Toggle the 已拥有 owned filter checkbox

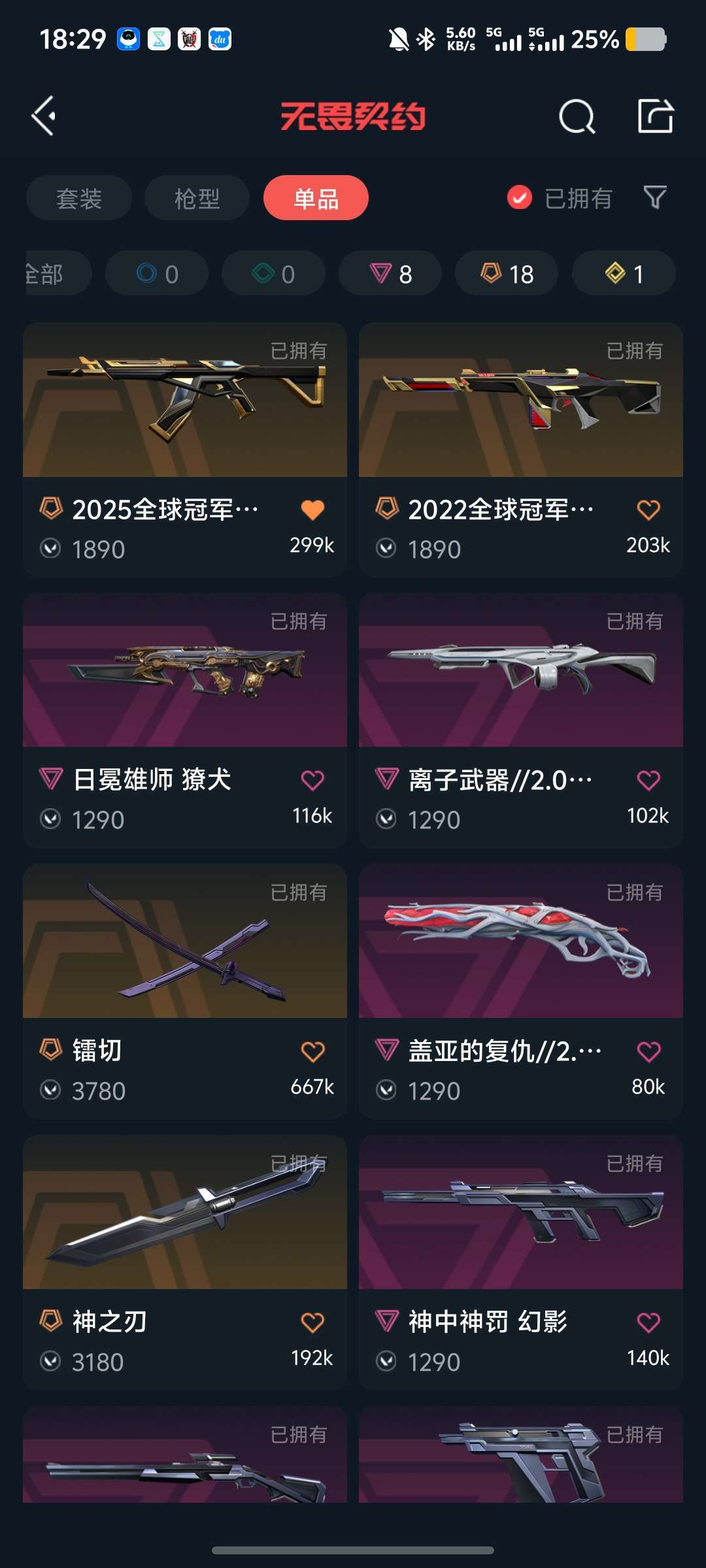pos(518,198)
